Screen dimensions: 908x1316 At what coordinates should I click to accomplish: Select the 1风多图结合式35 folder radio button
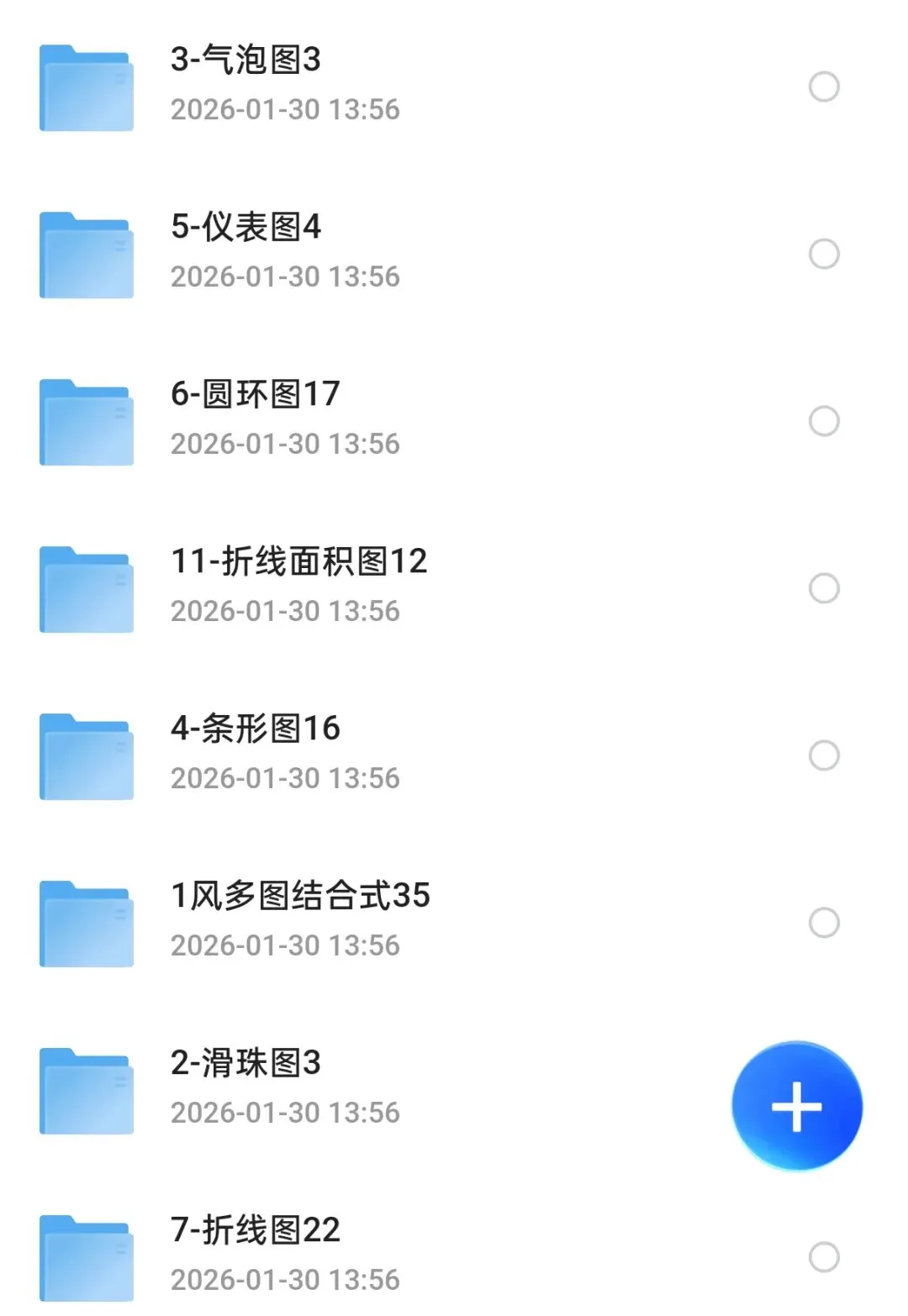[x=824, y=923]
